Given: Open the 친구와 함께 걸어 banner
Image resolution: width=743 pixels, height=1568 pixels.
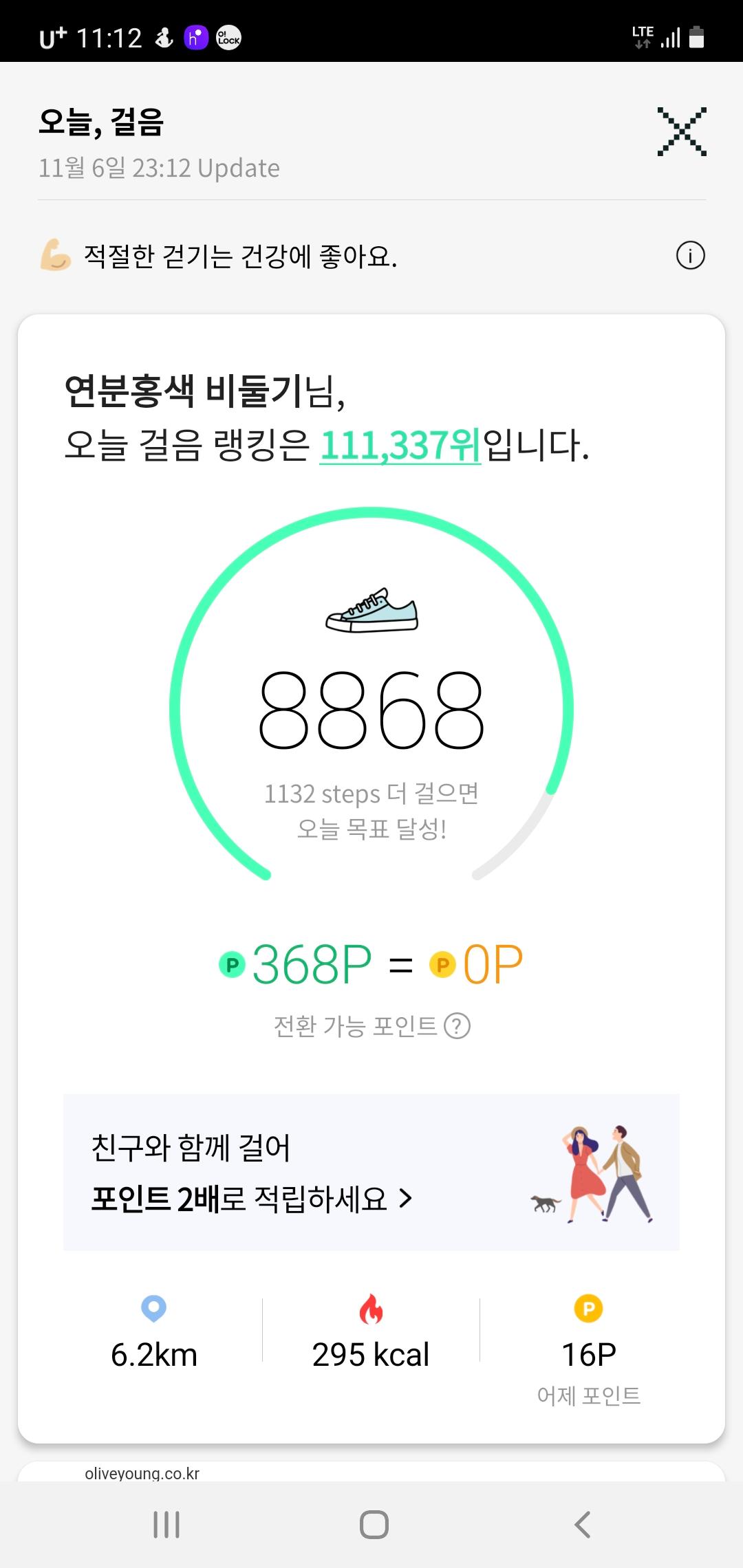Looking at the screenshot, I should click(x=371, y=1173).
